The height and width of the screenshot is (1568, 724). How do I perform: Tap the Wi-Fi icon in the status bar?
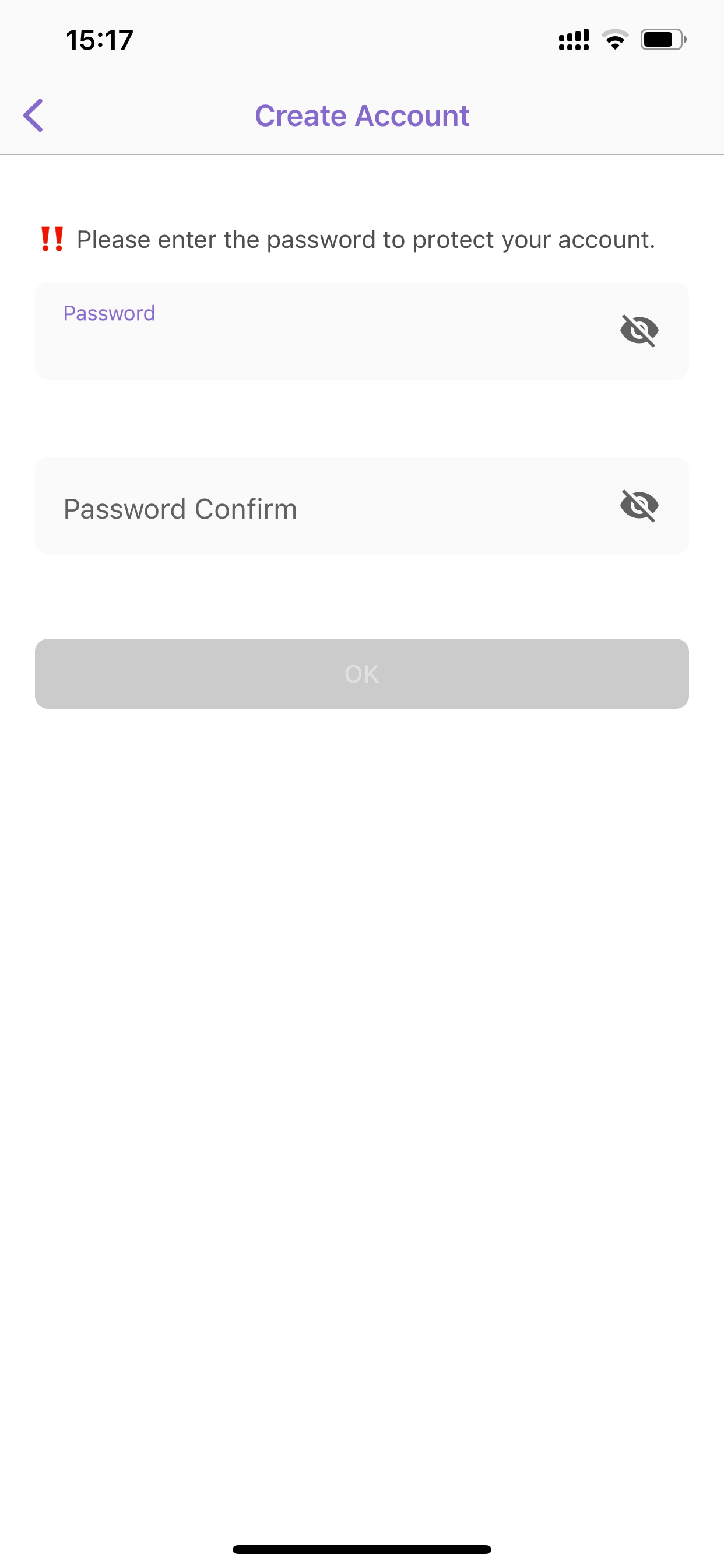coord(614,39)
